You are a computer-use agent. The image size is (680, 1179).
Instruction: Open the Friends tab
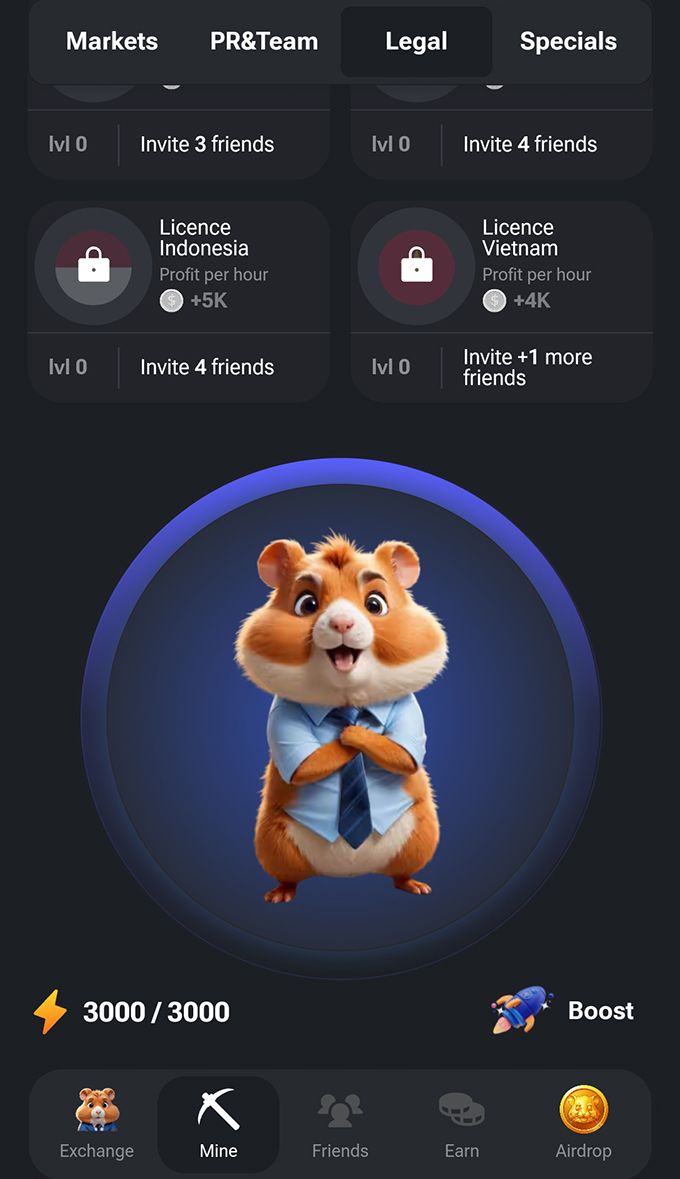pyautogui.click(x=340, y=1124)
